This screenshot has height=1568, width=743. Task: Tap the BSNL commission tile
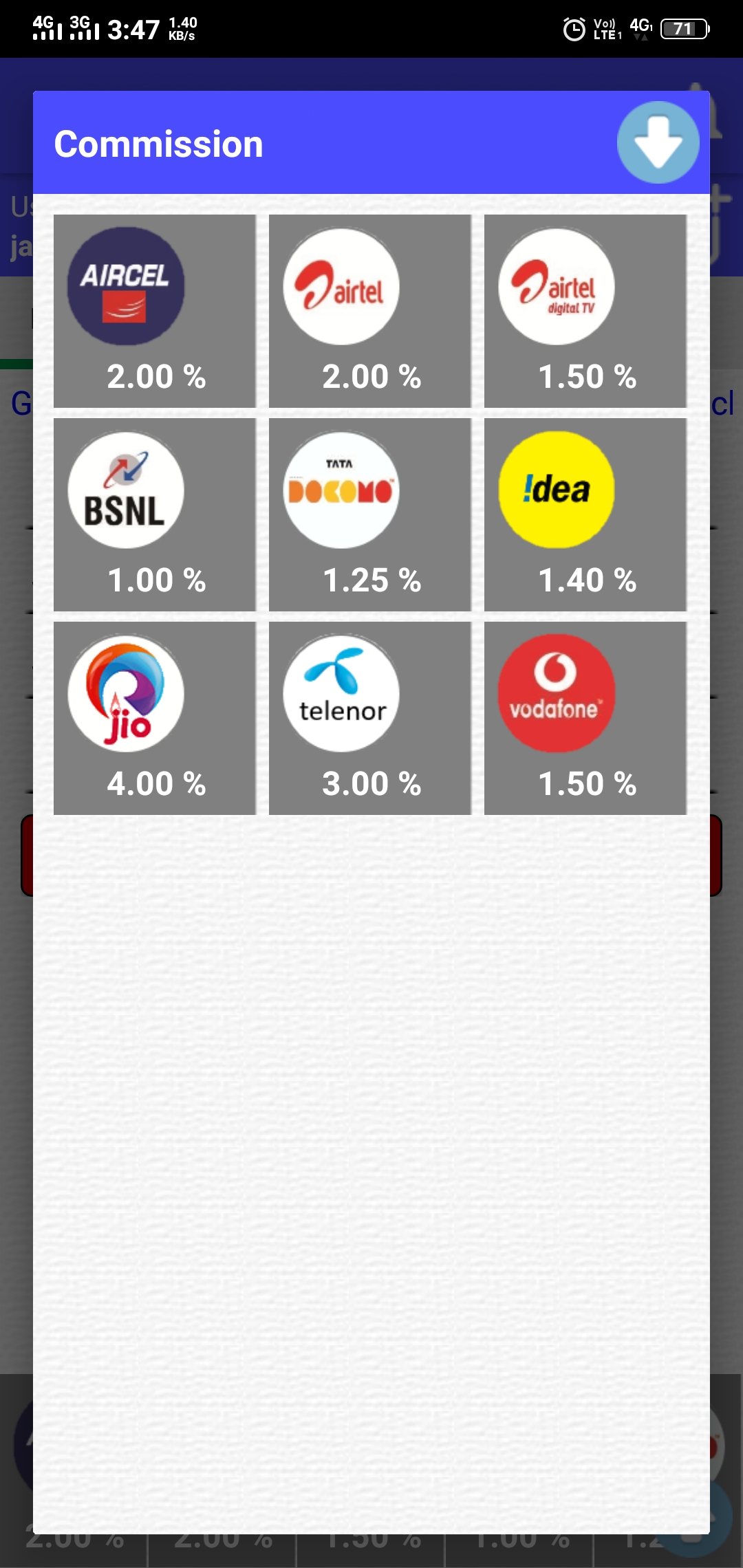point(155,514)
